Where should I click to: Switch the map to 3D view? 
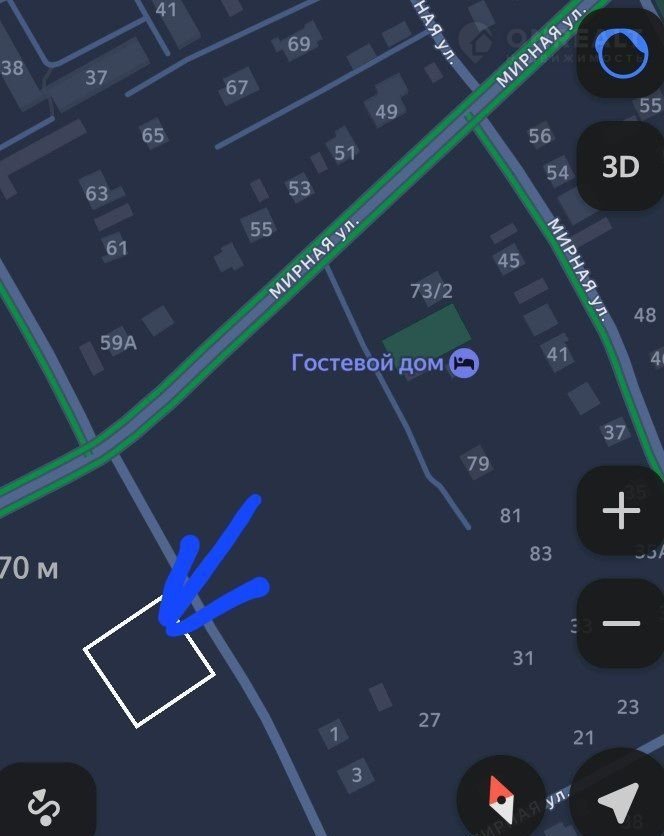coord(620,166)
